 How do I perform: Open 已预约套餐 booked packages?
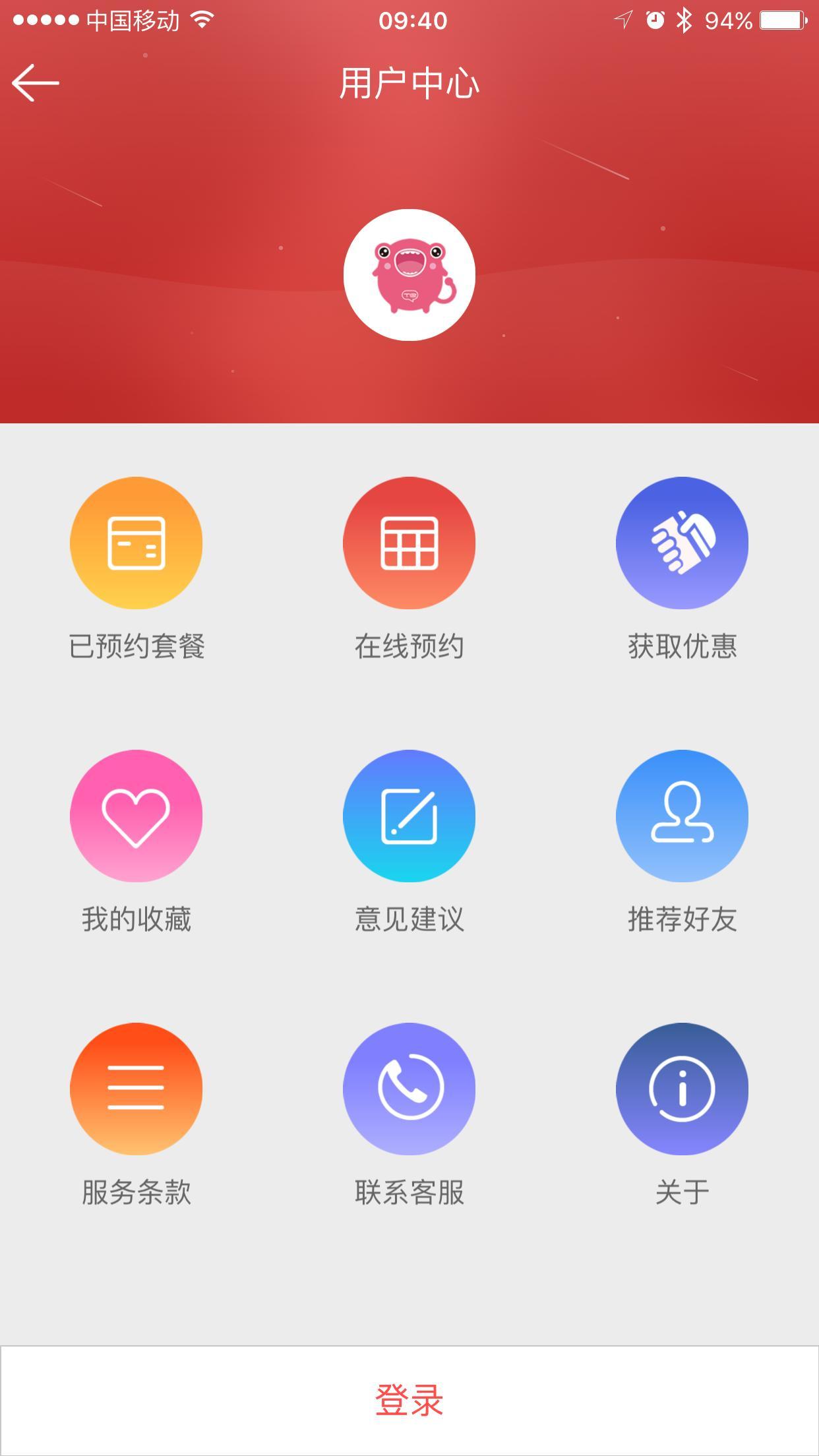(136, 543)
